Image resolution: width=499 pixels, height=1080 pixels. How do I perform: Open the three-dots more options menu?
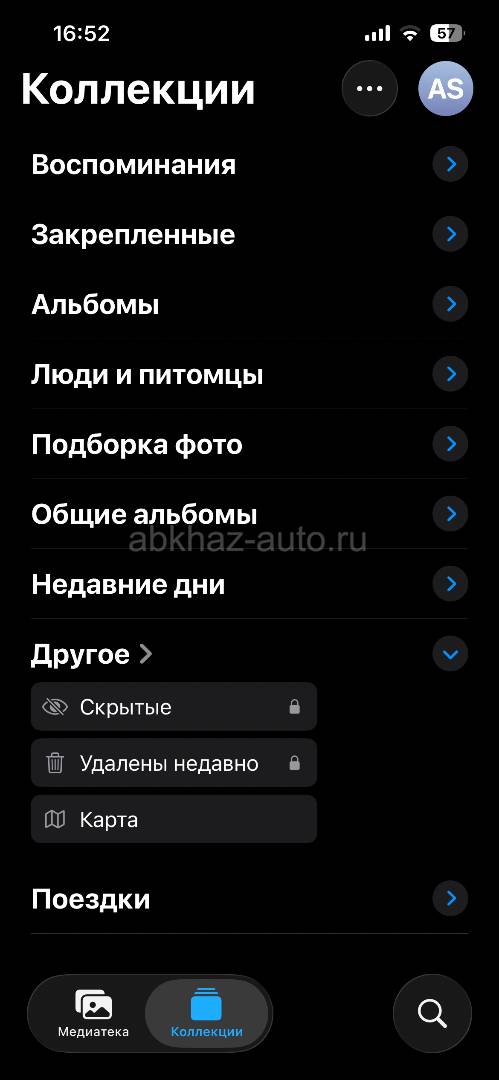tap(369, 88)
